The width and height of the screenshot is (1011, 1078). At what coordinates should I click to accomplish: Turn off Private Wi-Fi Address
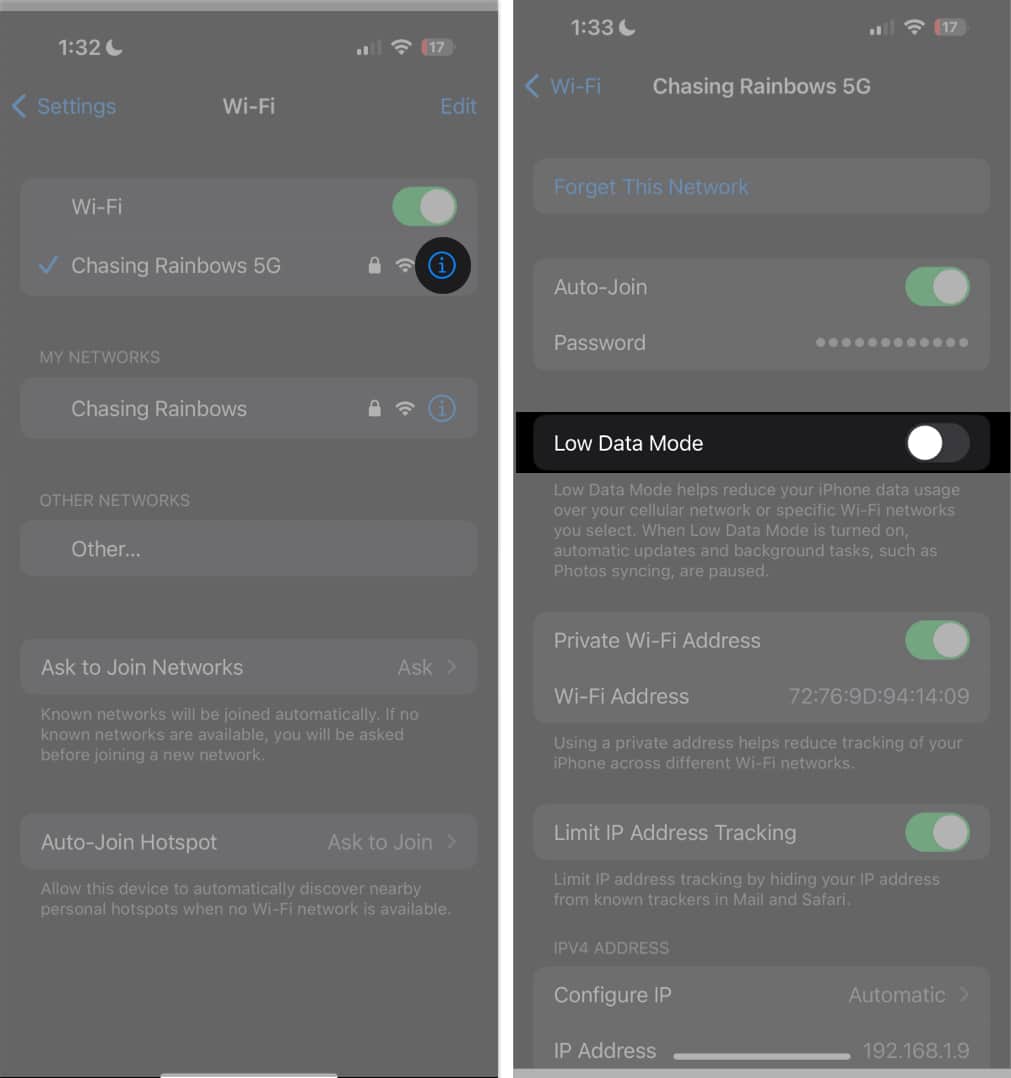point(937,641)
